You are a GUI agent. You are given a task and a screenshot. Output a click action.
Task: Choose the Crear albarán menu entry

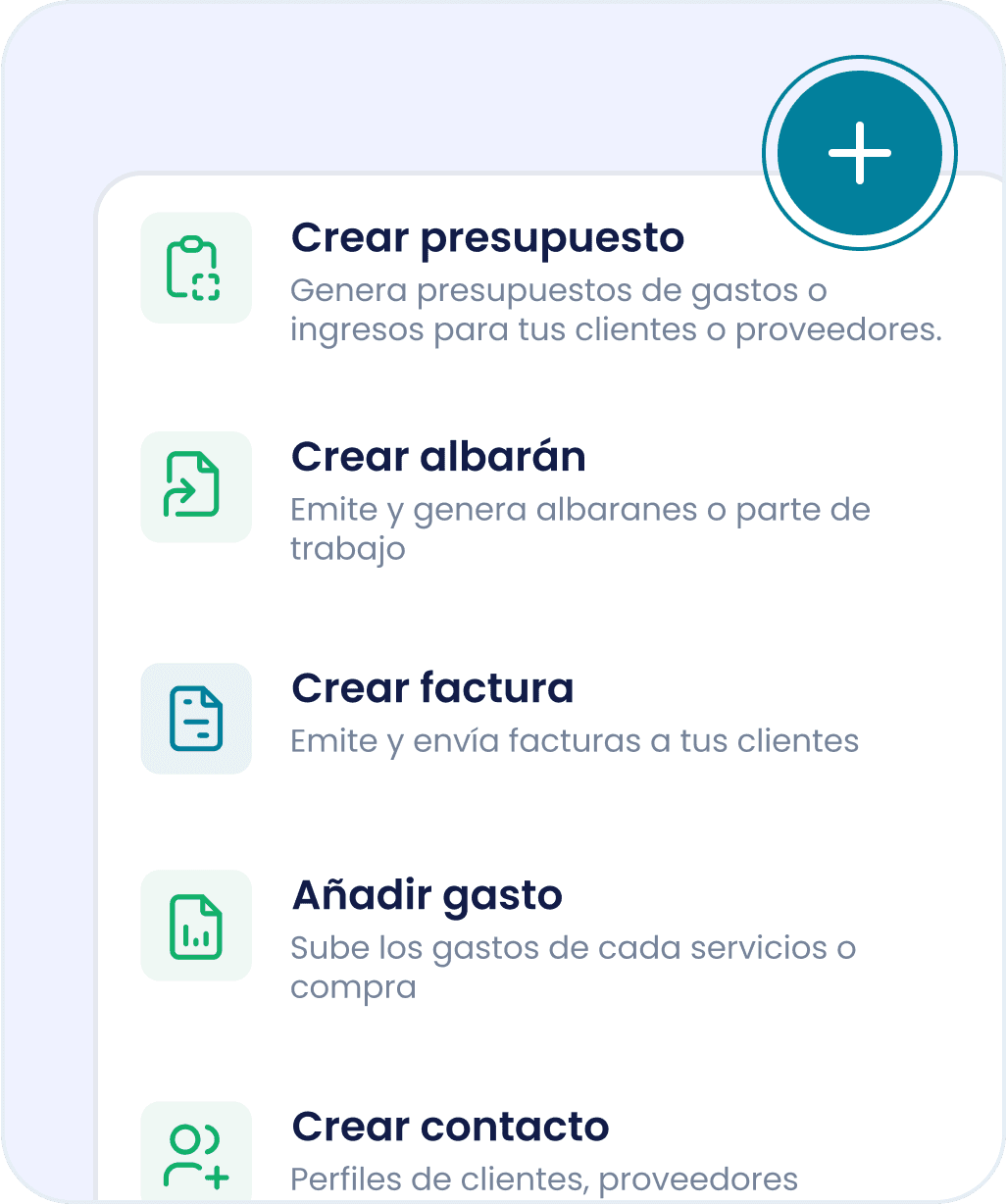[438, 457]
